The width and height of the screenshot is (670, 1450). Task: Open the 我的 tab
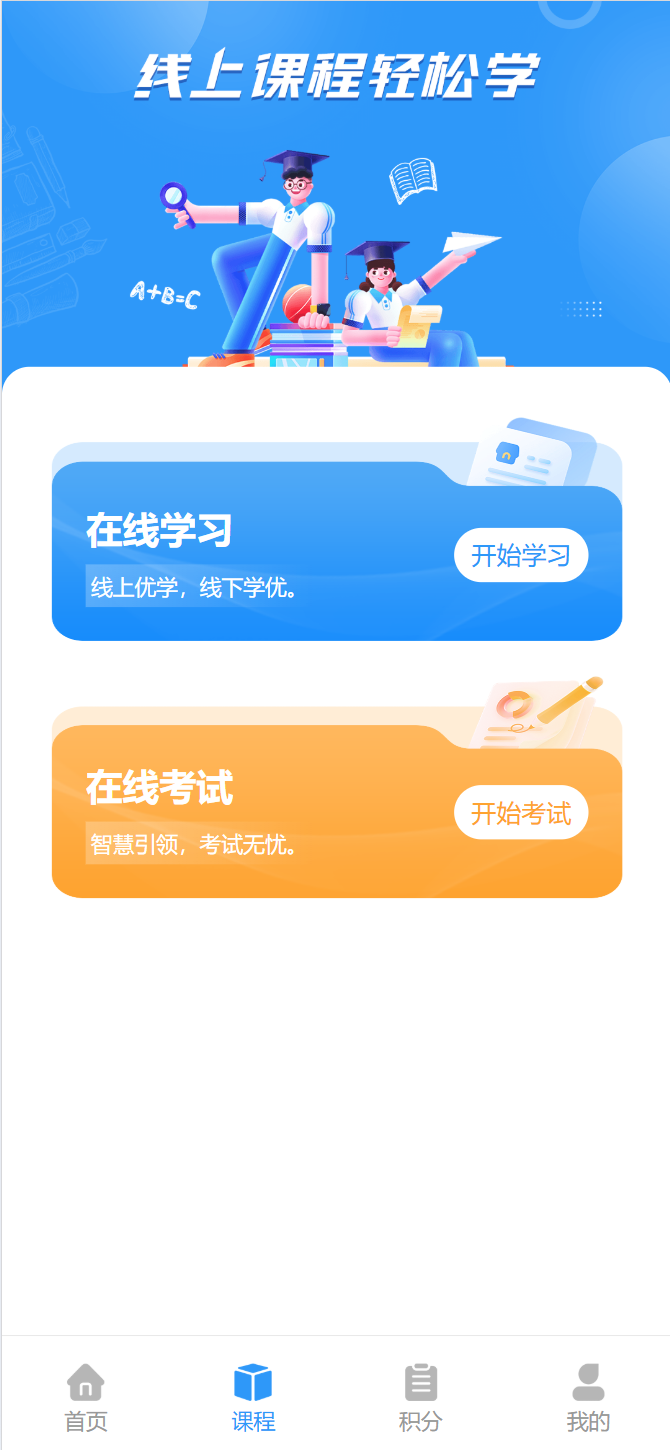[588, 1397]
